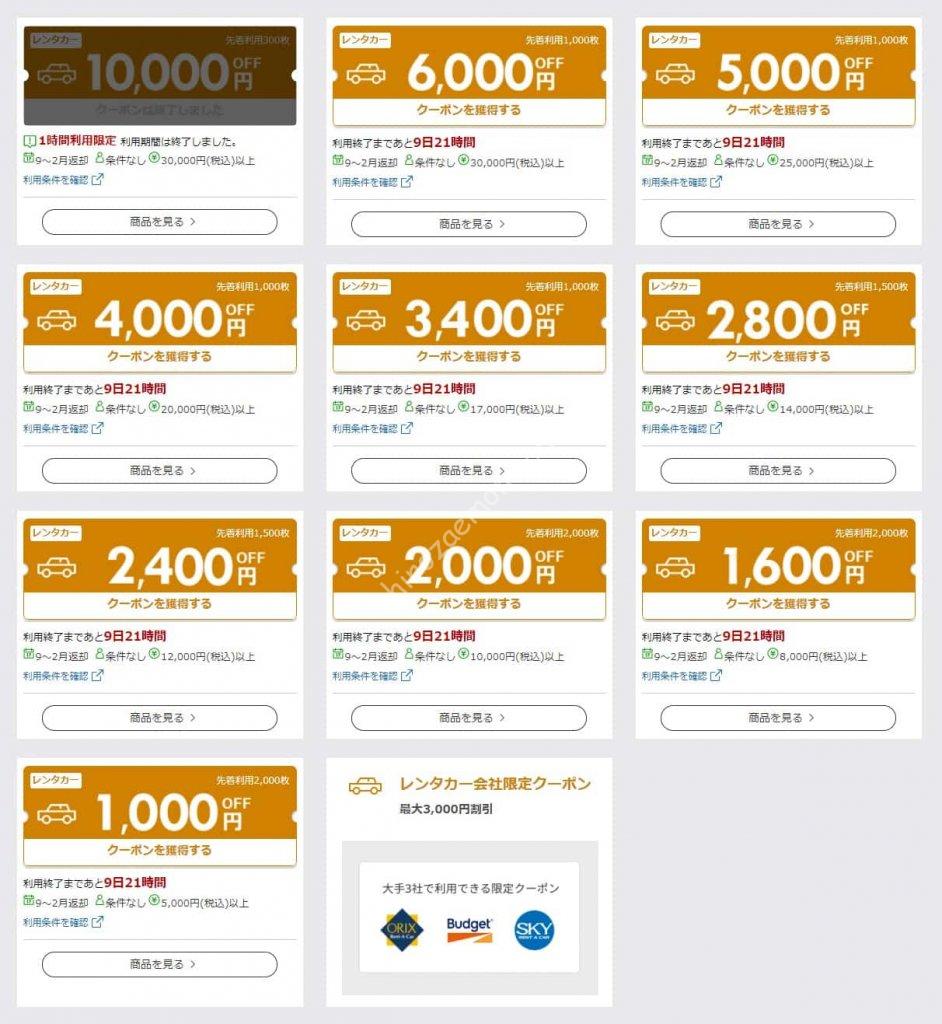See products for the 4,000 yen coupon

click(x=159, y=470)
